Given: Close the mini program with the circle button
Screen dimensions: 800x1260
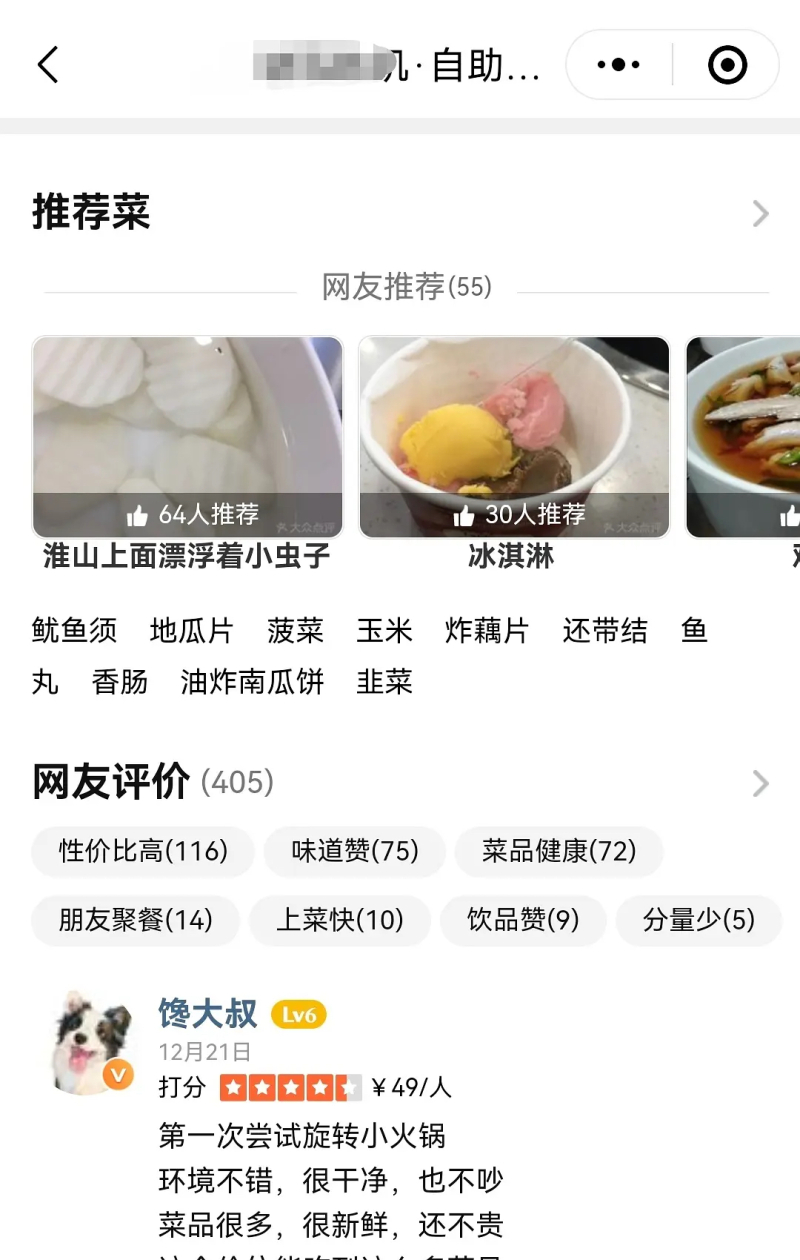Looking at the screenshot, I should click(727, 65).
